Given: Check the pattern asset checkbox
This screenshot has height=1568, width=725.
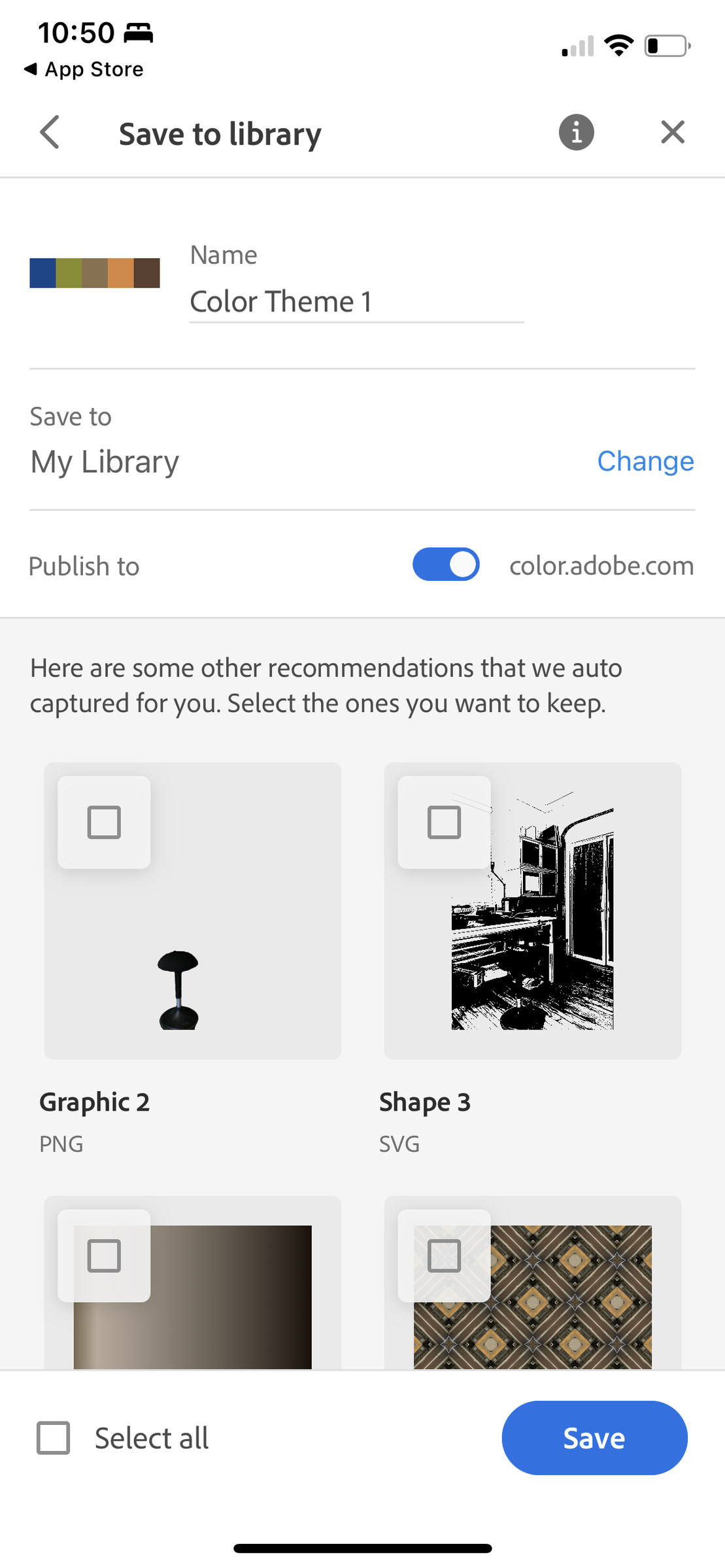Looking at the screenshot, I should pos(444,1255).
